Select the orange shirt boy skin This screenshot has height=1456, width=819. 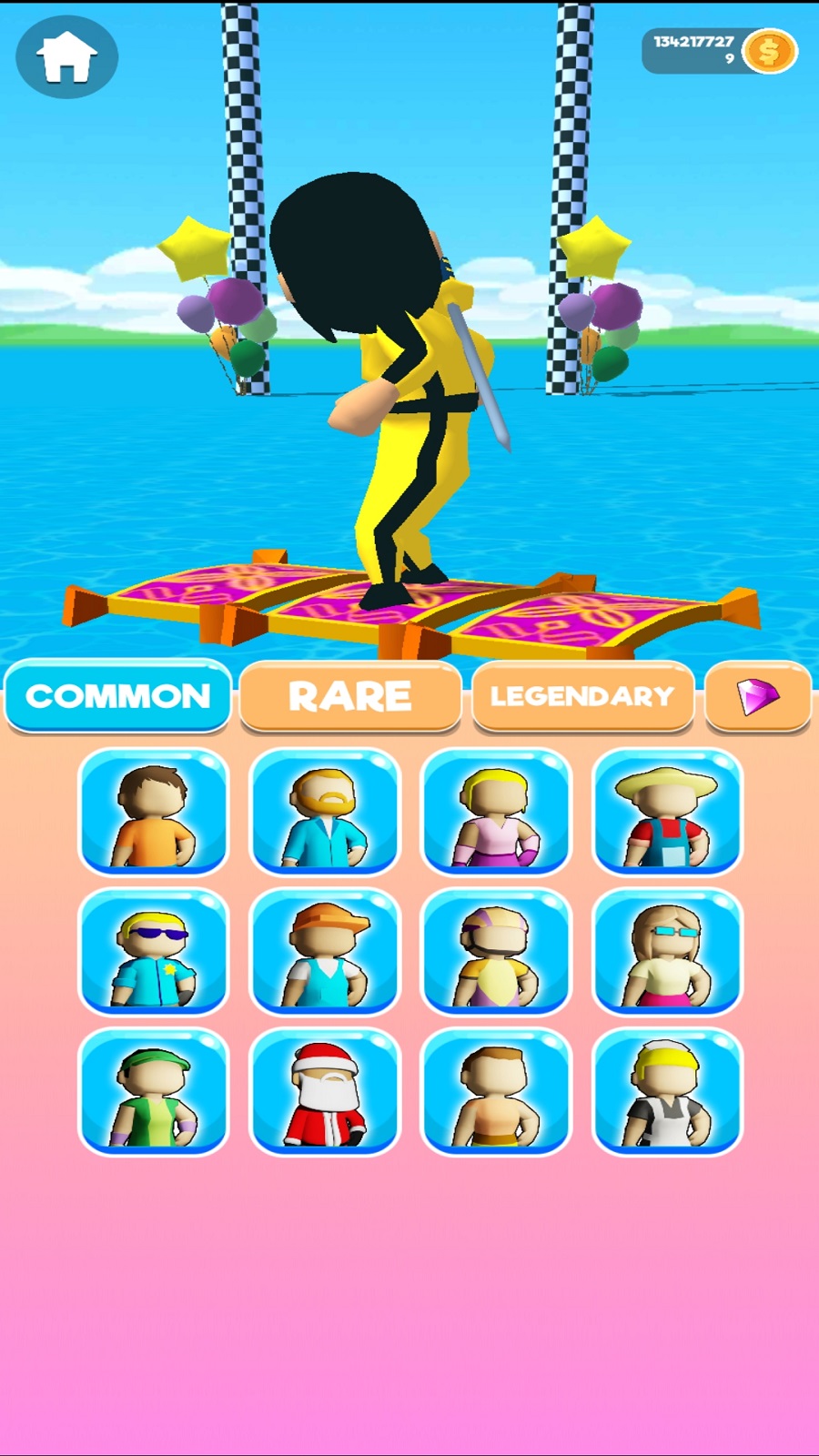click(x=153, y=812)
